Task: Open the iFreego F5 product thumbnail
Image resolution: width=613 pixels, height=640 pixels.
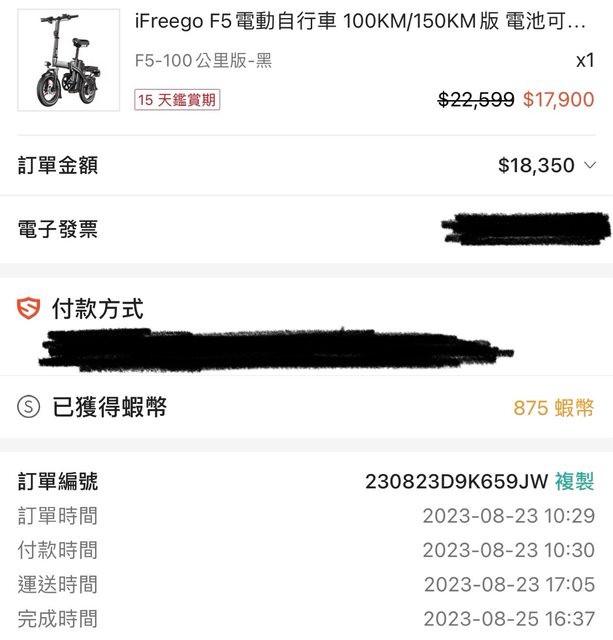Action: pos(69,60)
